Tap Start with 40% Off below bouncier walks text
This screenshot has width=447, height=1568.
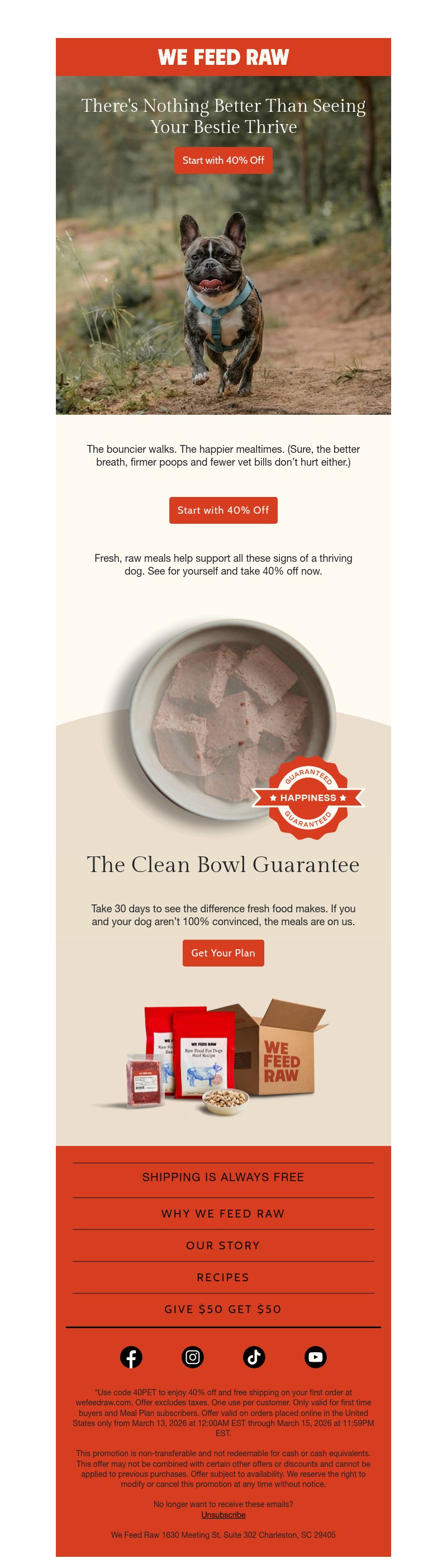pos(223,510)
